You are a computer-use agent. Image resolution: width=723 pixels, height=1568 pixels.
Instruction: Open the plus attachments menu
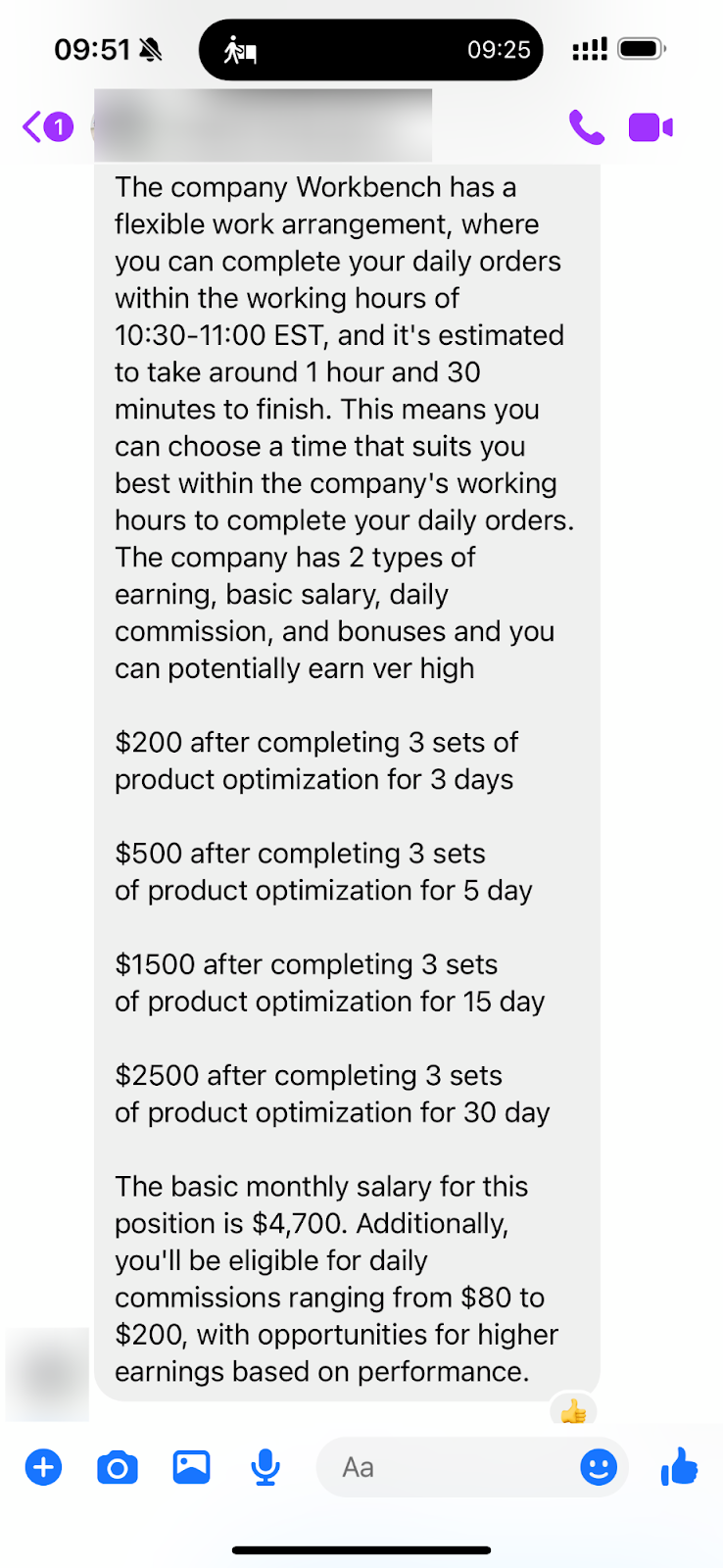tap(43, 1467)
